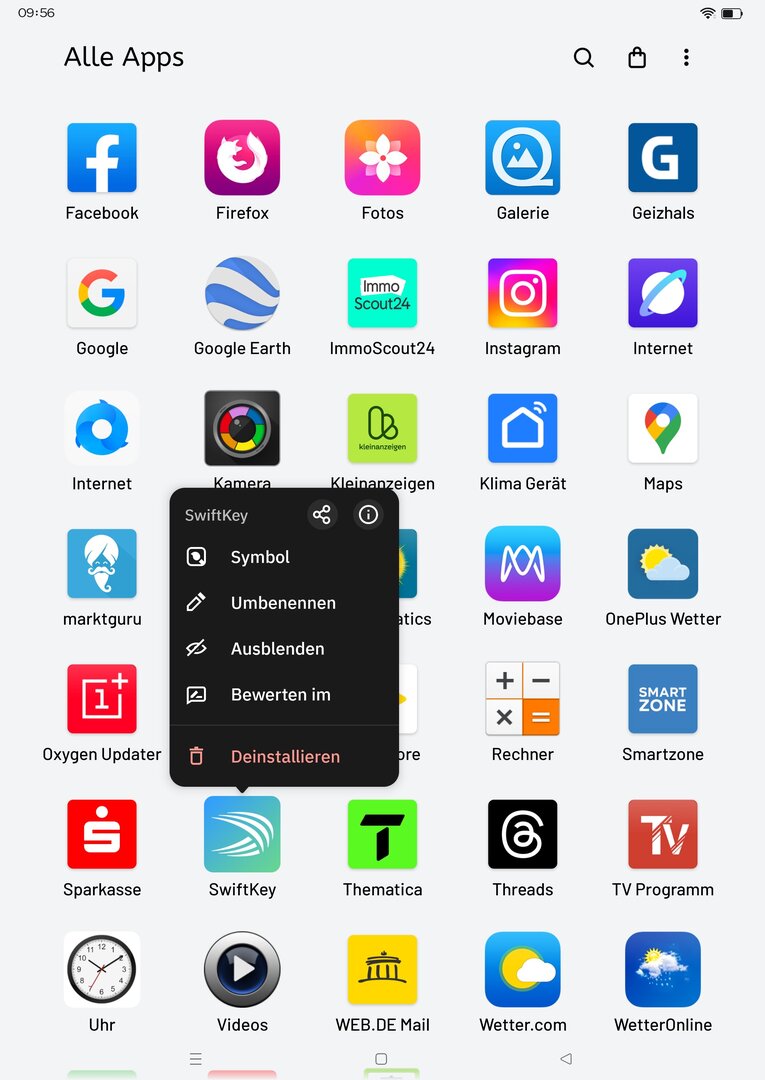Open Firefox browser
This screenshot has height=1080, width=765.
pyautogui.click(x=242, y=158)
